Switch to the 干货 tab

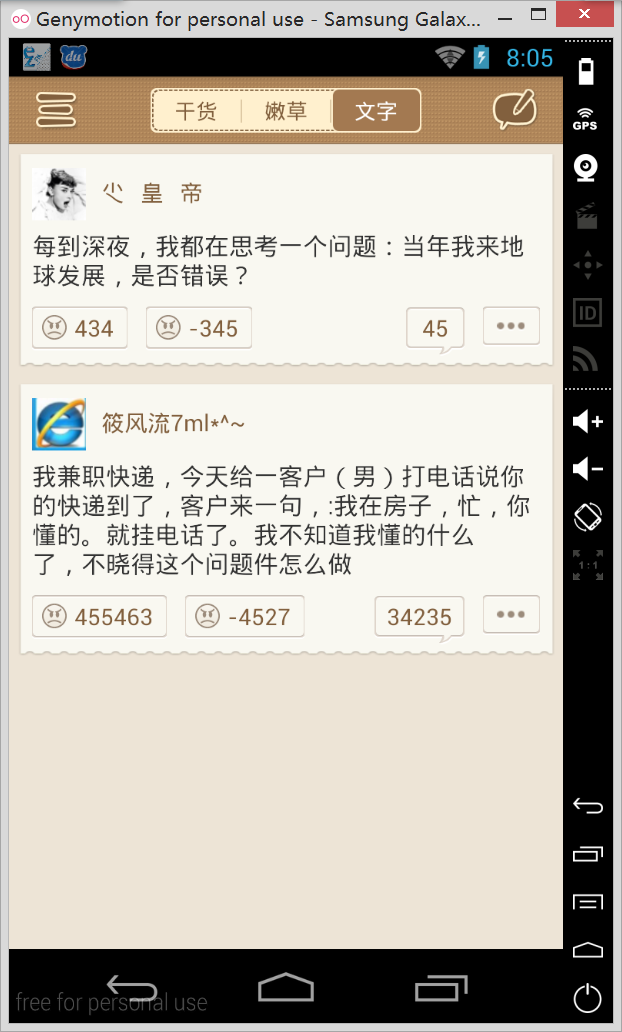click(x=196, y=111)
